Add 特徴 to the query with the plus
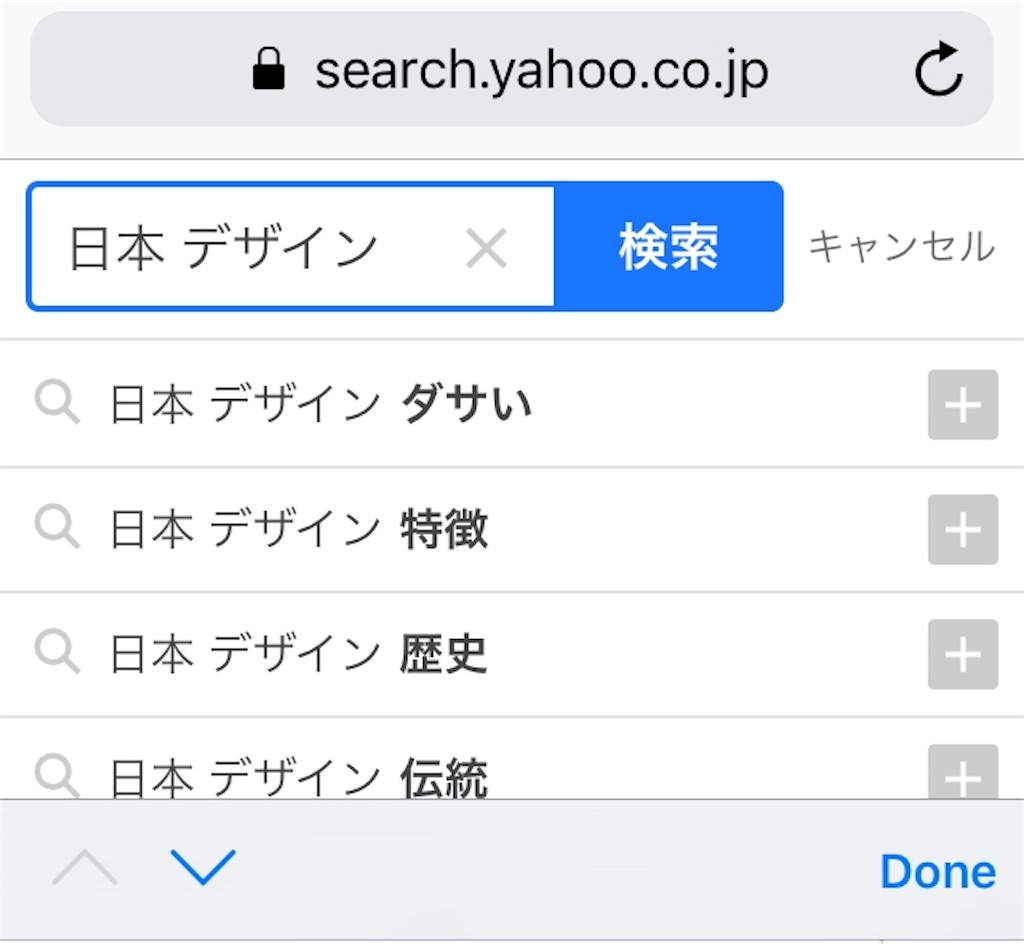This screenshot has width=1024, height=944. (962, 530)
